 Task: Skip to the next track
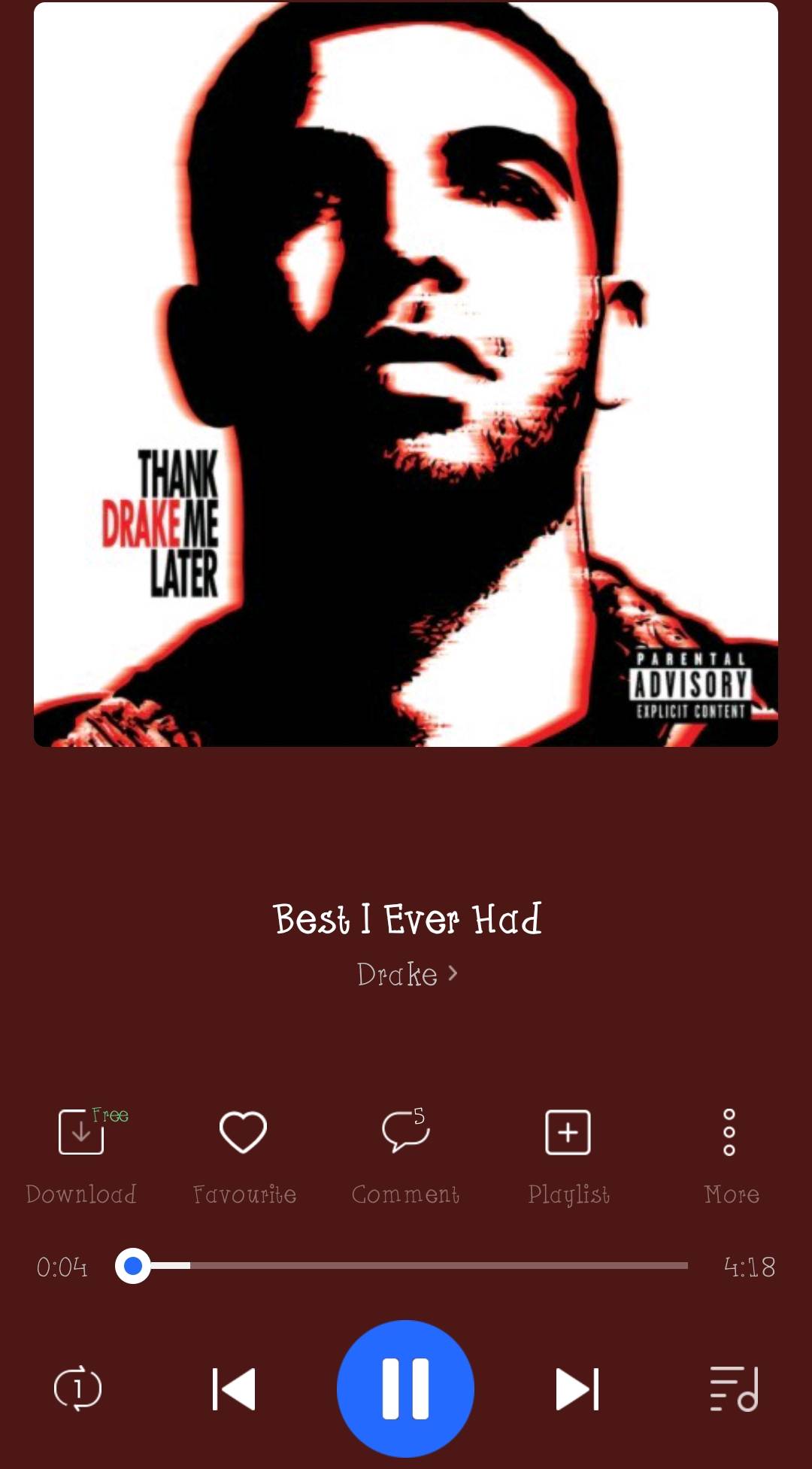pos(577,1389)
